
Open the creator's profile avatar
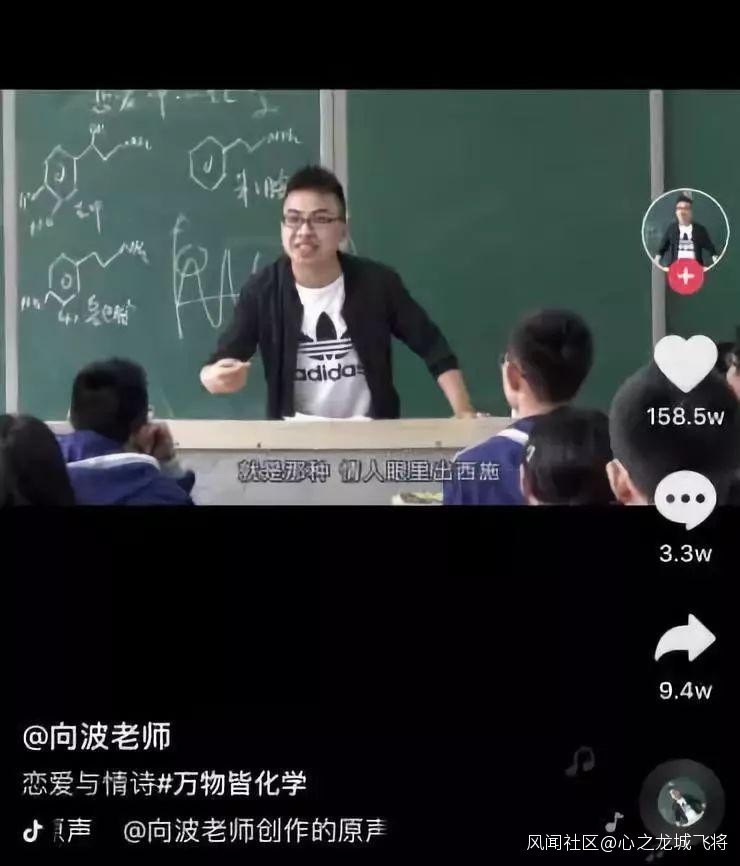coord(685,230)
